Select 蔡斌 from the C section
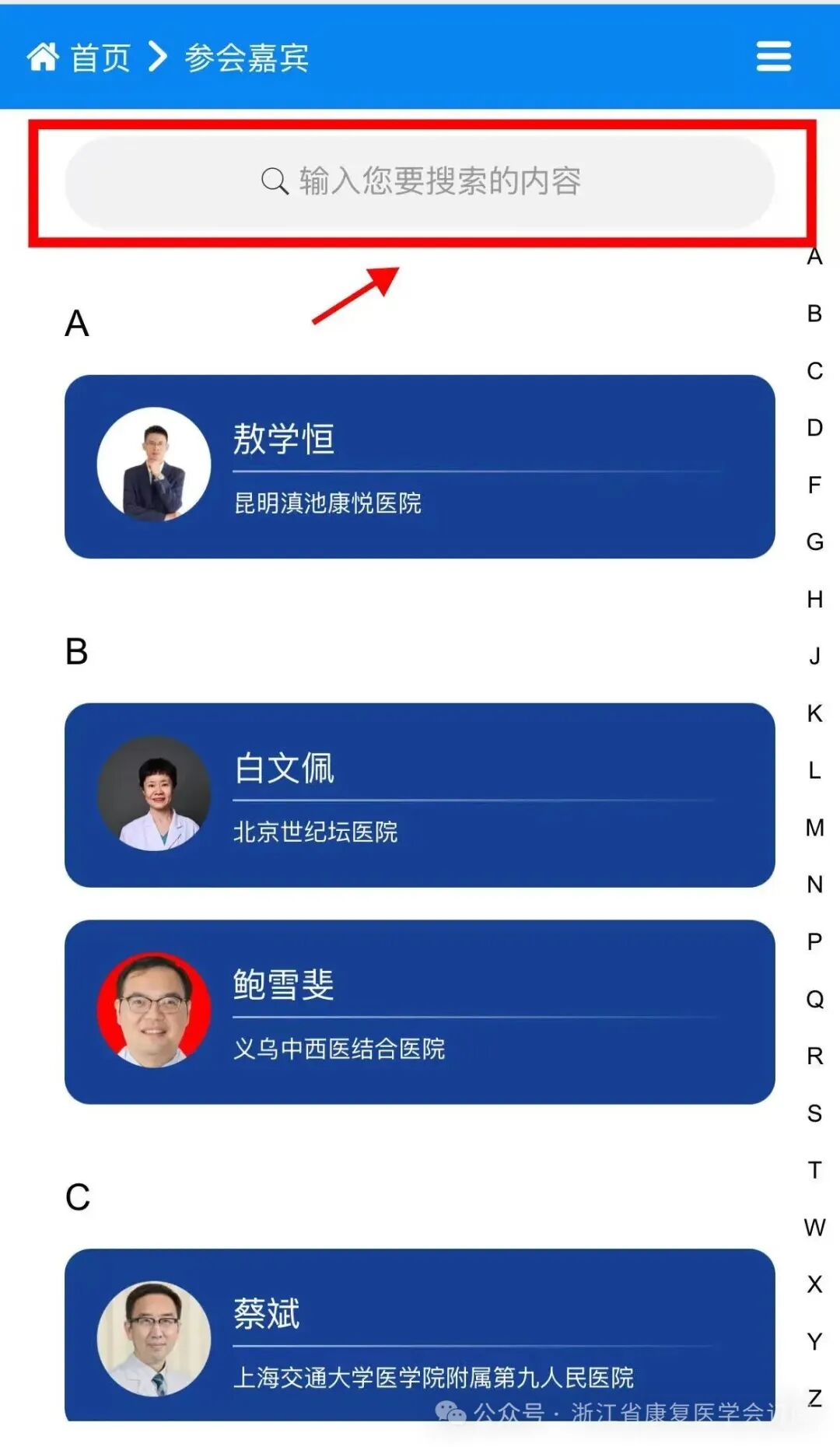Image resolution: width=840 pixels, height=1447 pixels. (420, 1336)
